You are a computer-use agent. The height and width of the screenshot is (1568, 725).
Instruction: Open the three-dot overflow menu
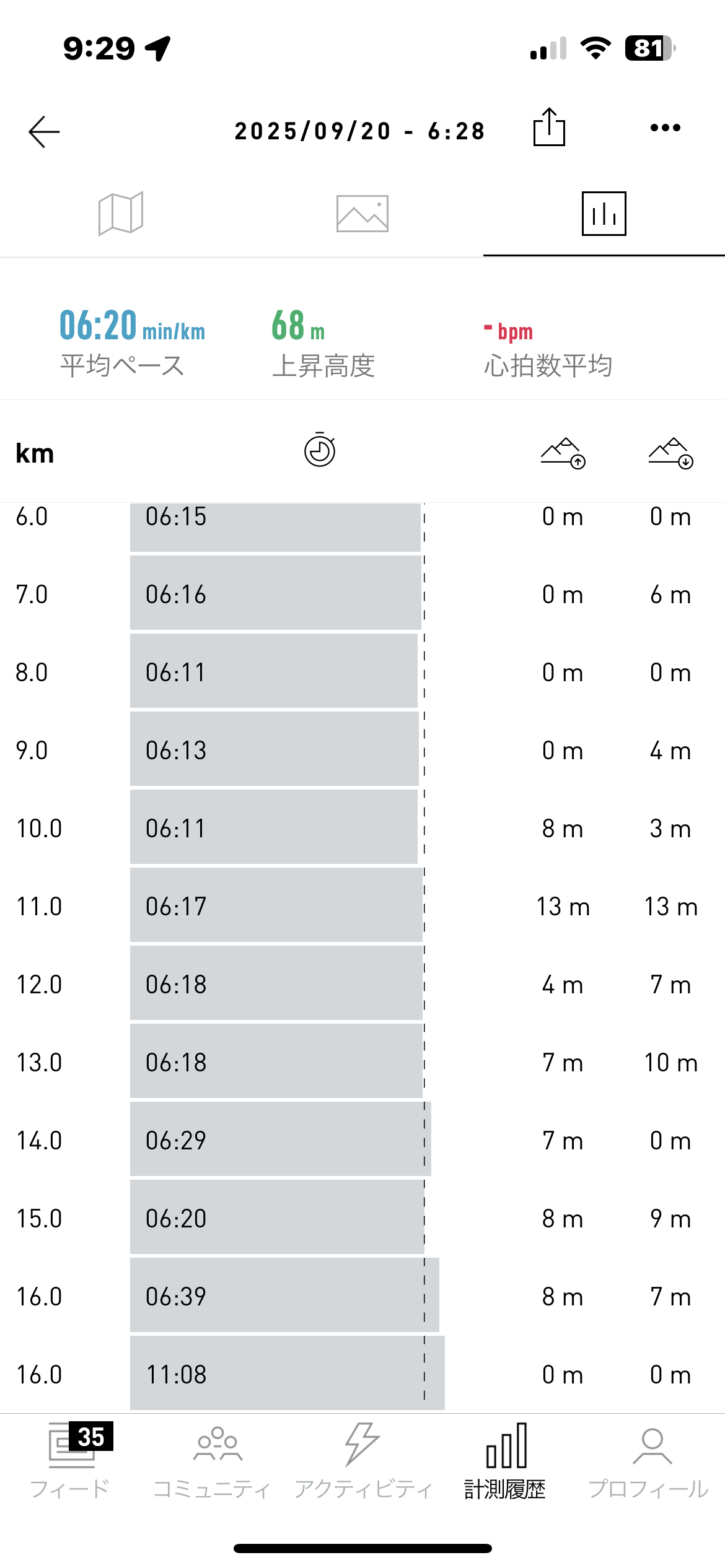point(666,128)
